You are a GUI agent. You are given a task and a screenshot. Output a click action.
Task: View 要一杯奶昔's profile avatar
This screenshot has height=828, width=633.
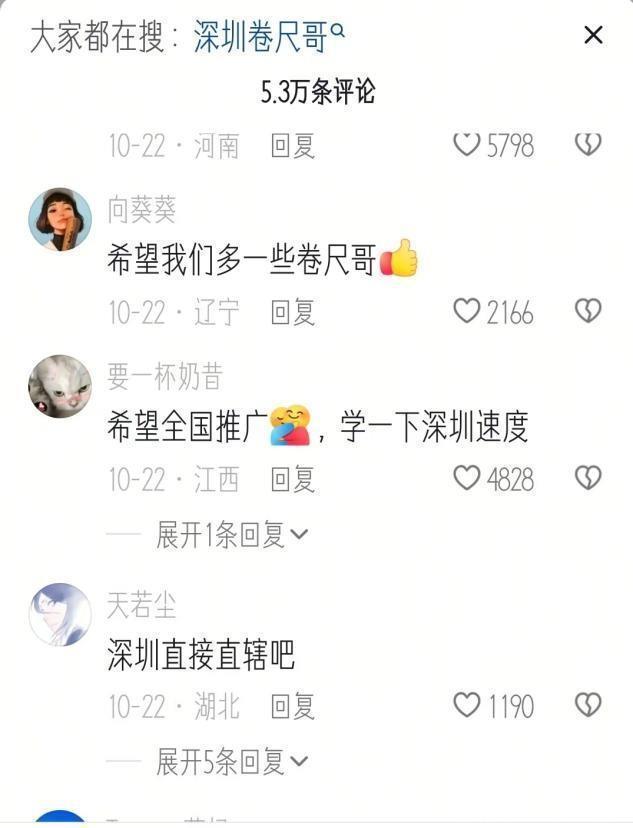tap(60, 386)
